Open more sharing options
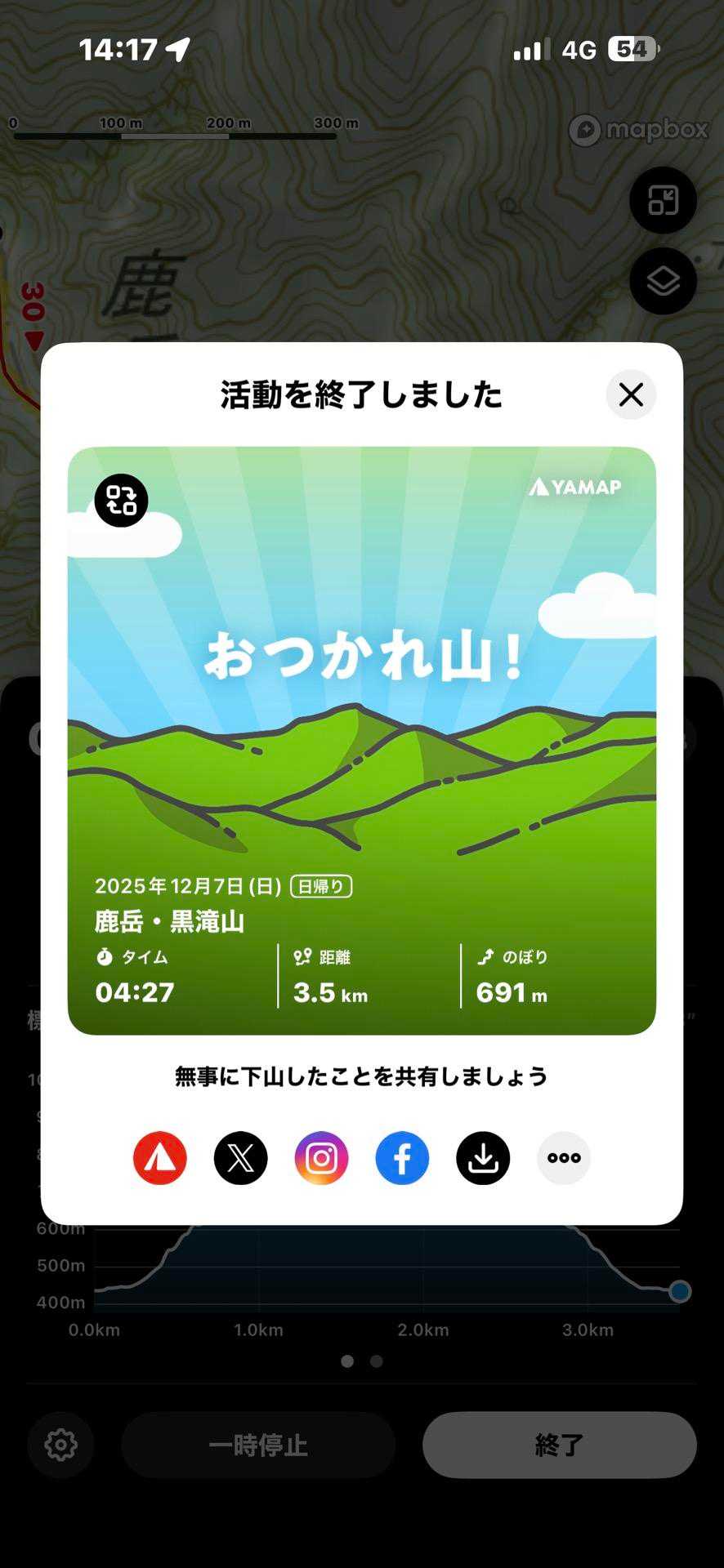The height and width of the screenshot is (1568, 724). [x=564, y=1158]
